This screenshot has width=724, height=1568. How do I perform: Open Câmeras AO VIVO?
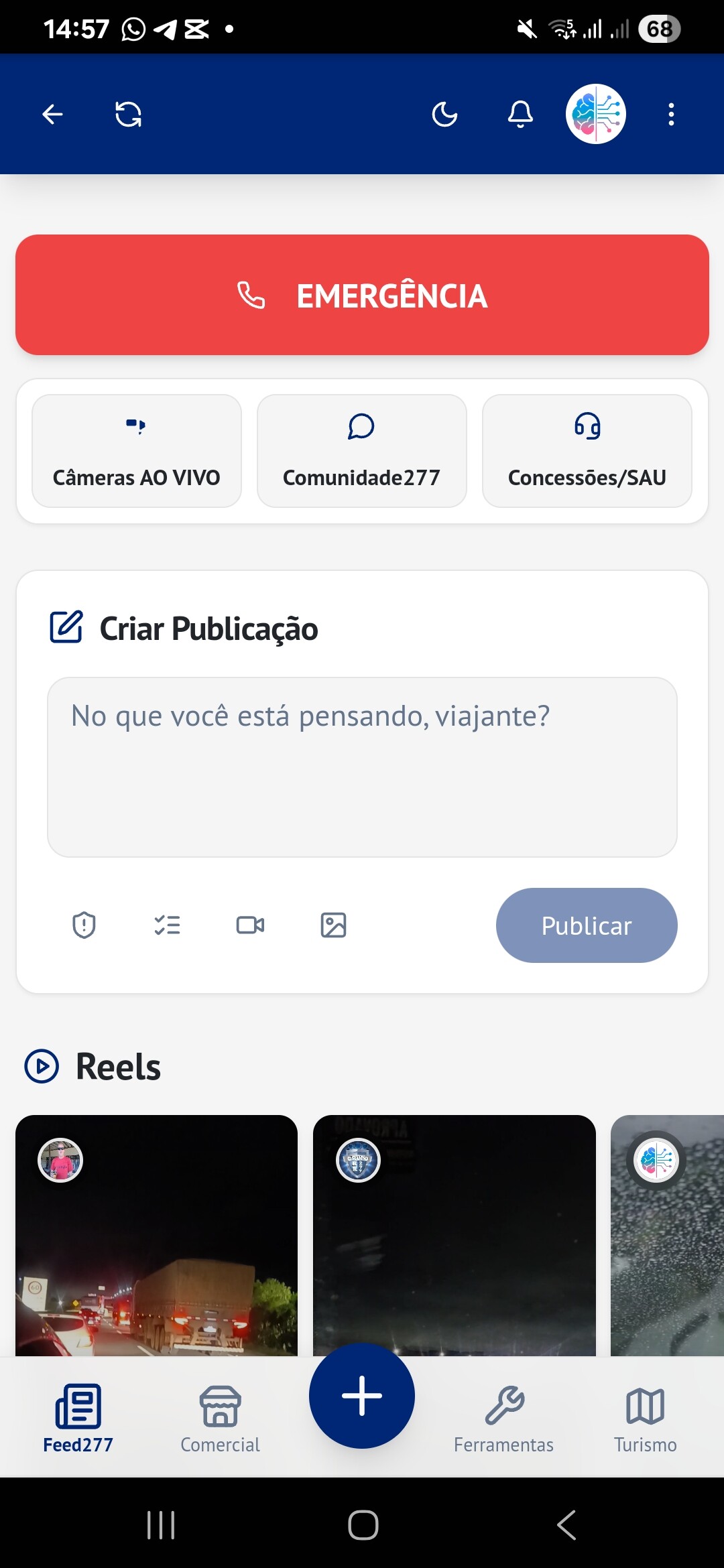[x=137, y=451]
